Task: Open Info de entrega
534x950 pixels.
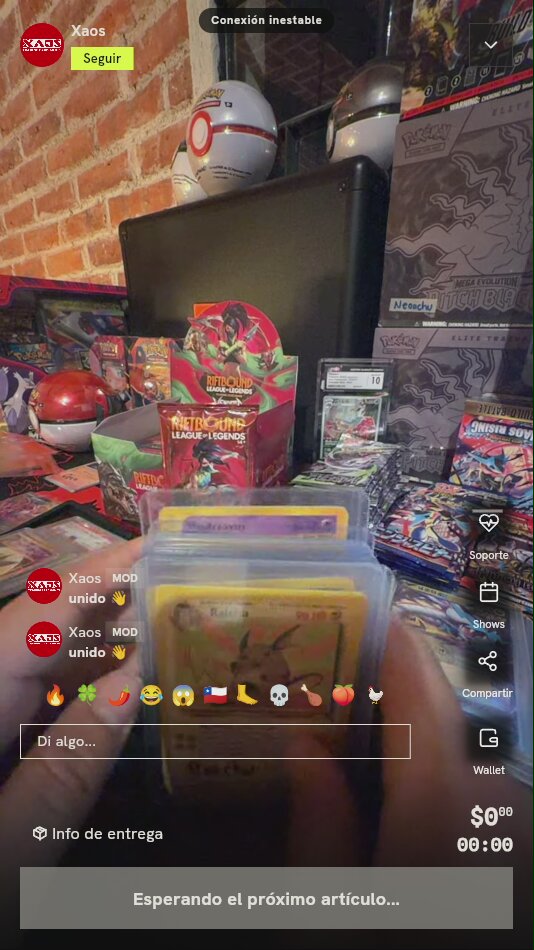Action: pyautogui.click(x=98, y=834)
